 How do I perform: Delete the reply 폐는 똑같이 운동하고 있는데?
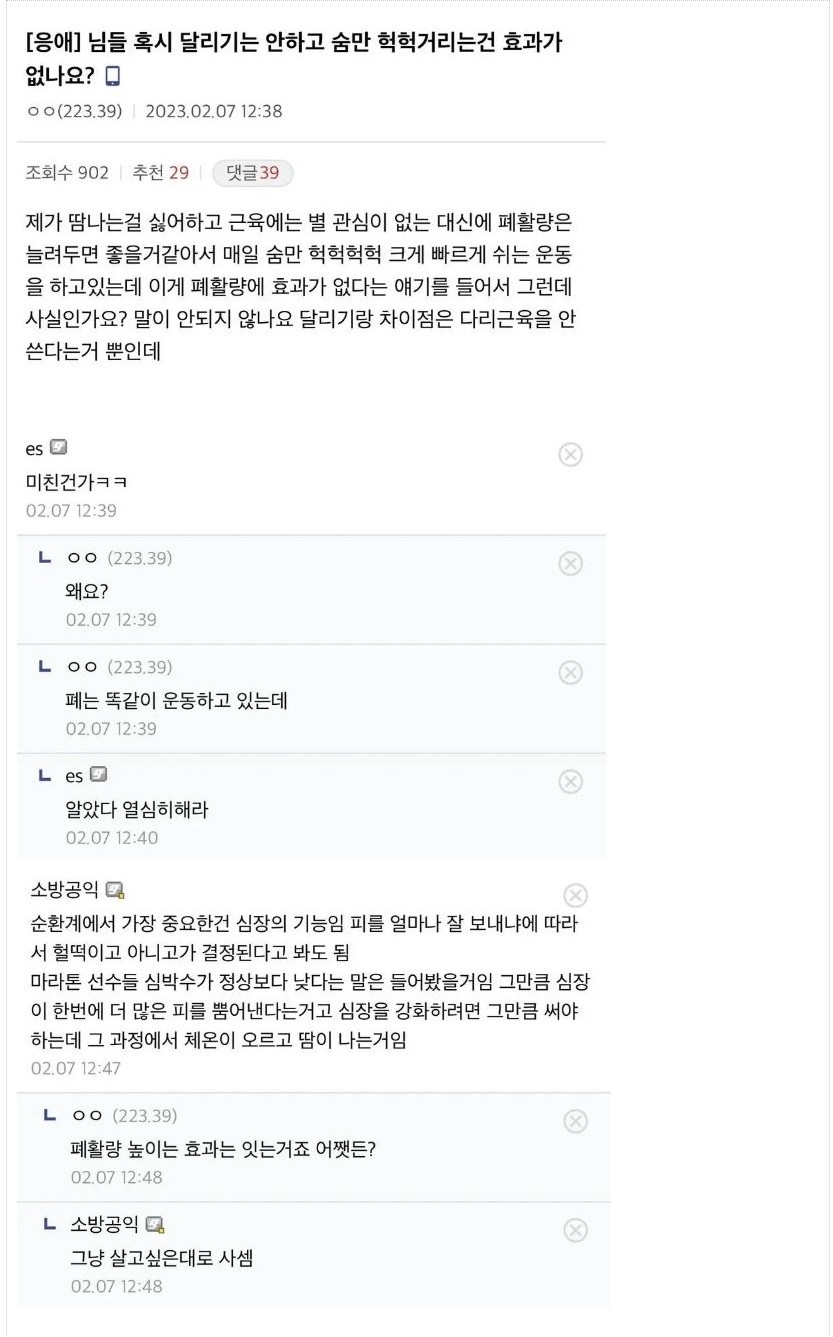point(570,673)
